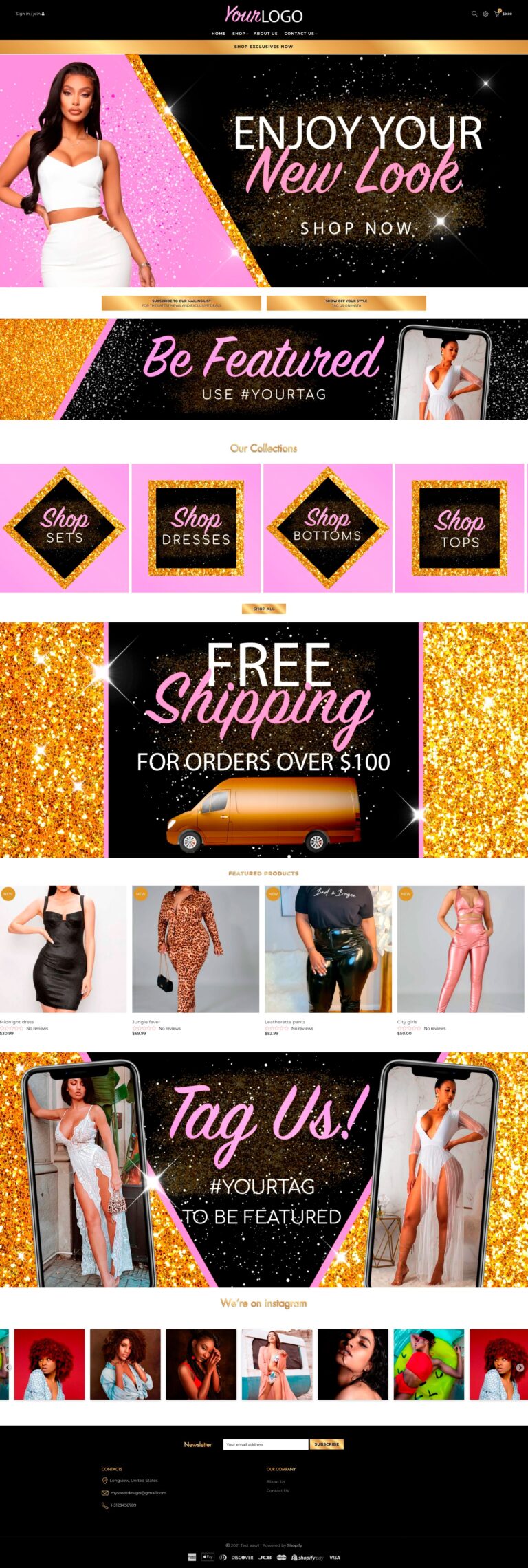
Task: Open the Shop Sets collection
Action: [65, 527]
